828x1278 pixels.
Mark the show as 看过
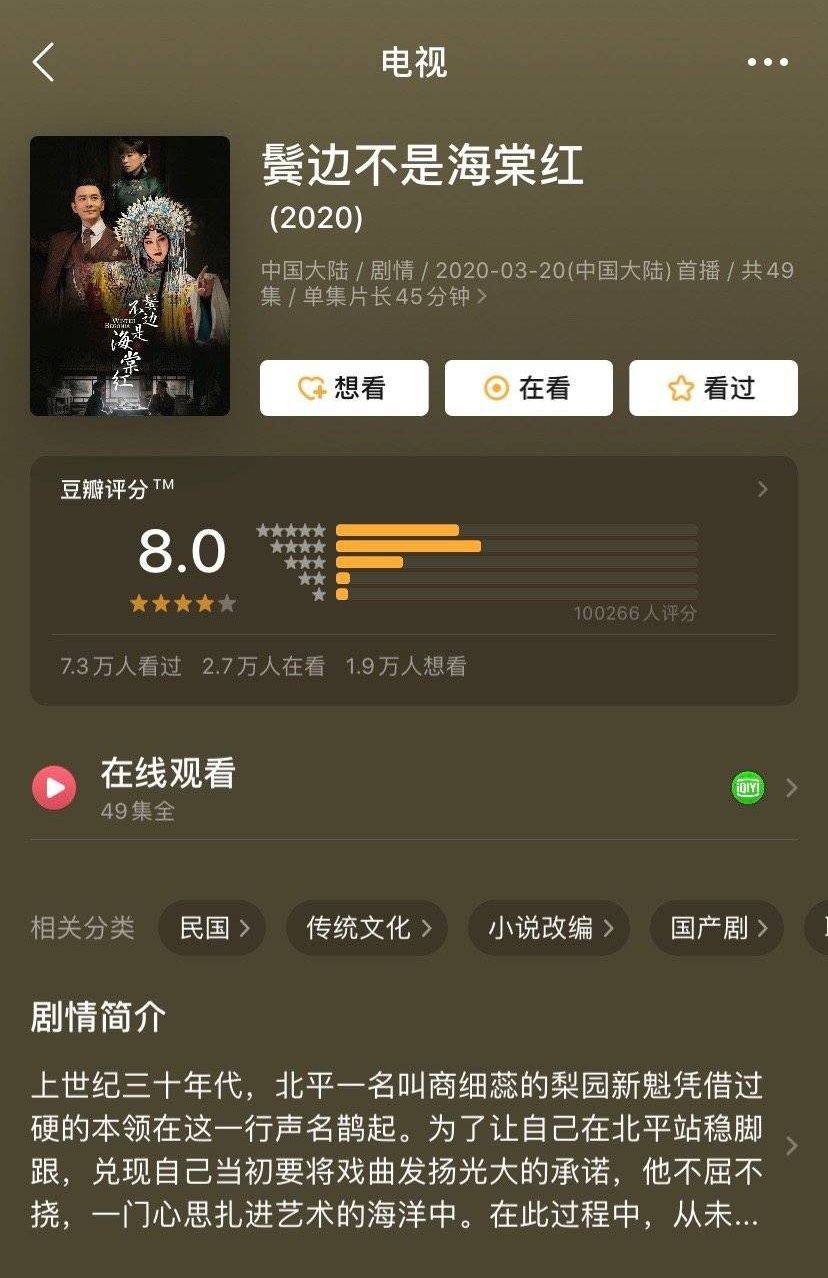(x=713, y=388)
